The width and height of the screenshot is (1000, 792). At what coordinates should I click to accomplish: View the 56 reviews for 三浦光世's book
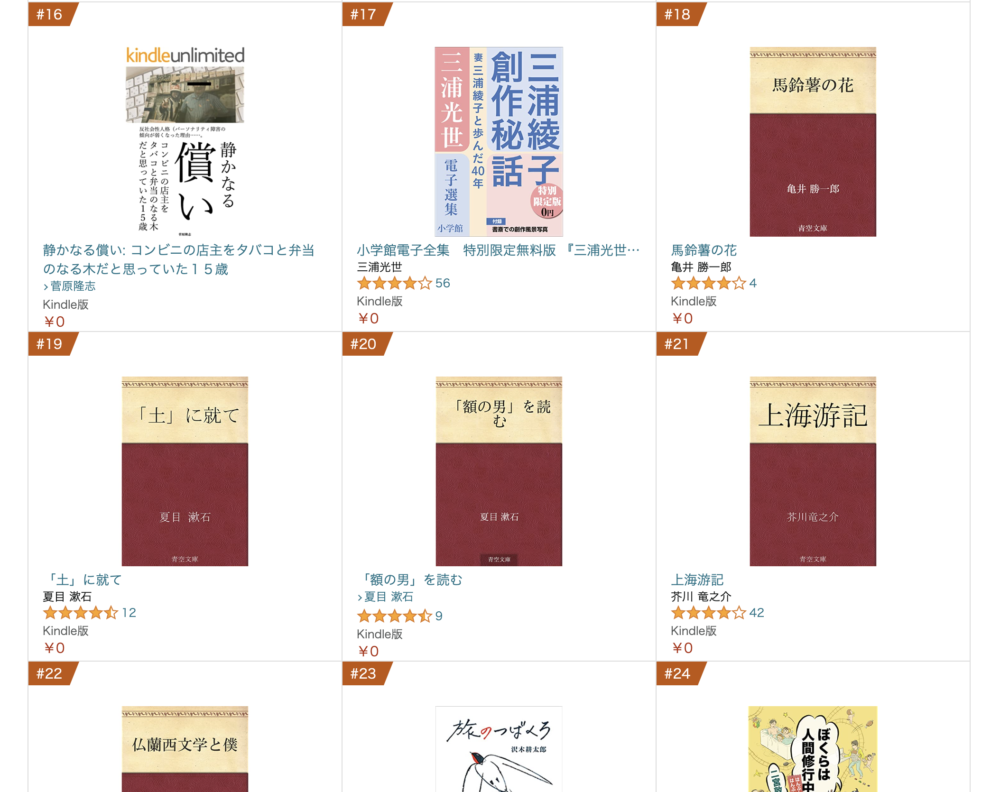[443, 283]
